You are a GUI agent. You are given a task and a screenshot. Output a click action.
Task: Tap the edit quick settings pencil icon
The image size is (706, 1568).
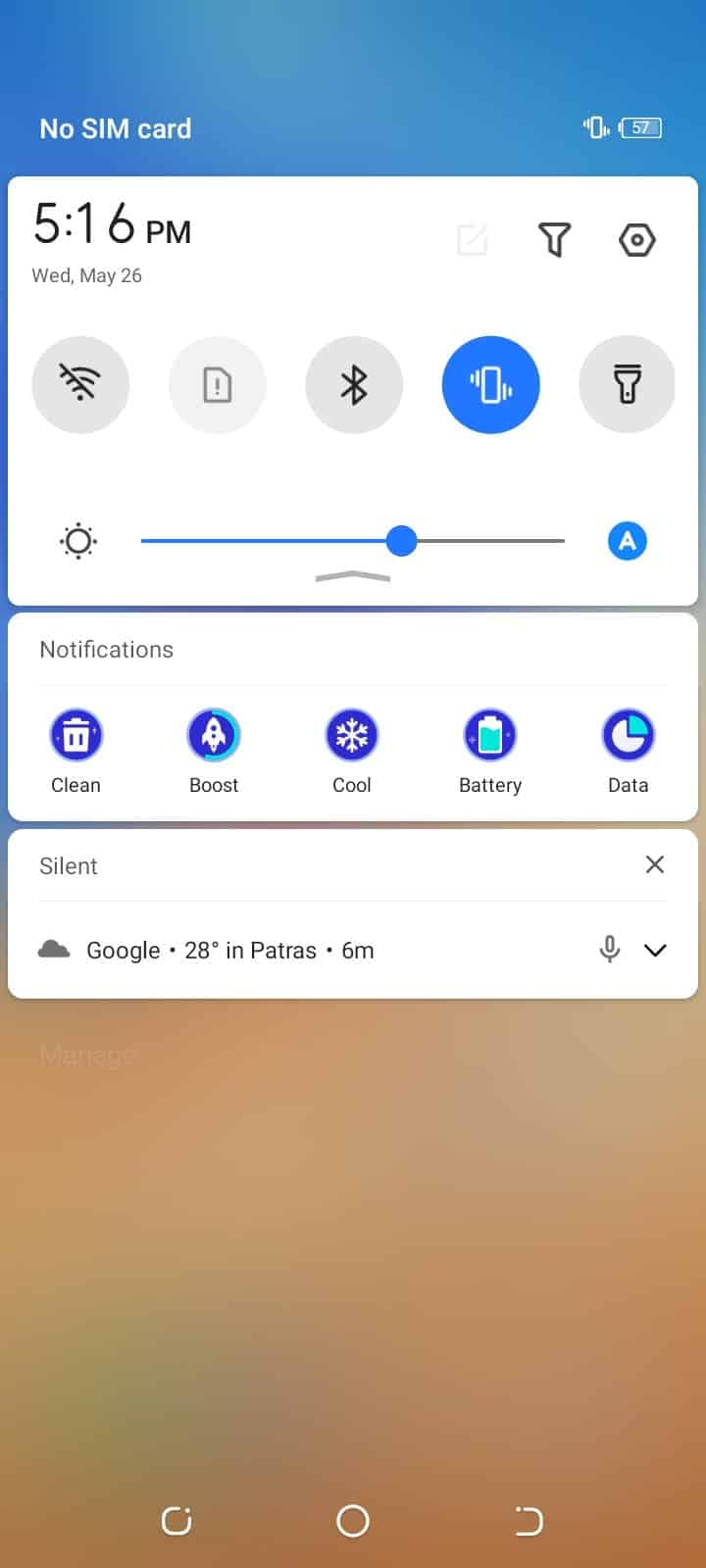[x=472, y=240]
